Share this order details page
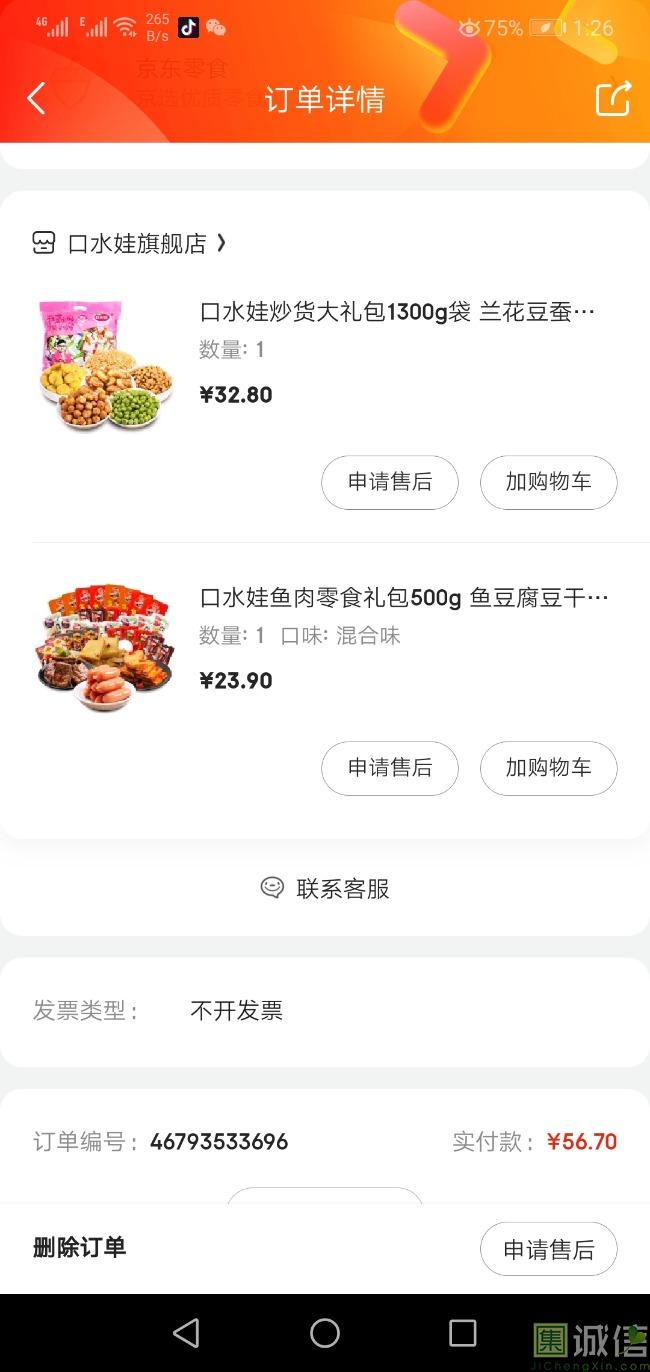650x1372 pixels. tap(613, 99)
